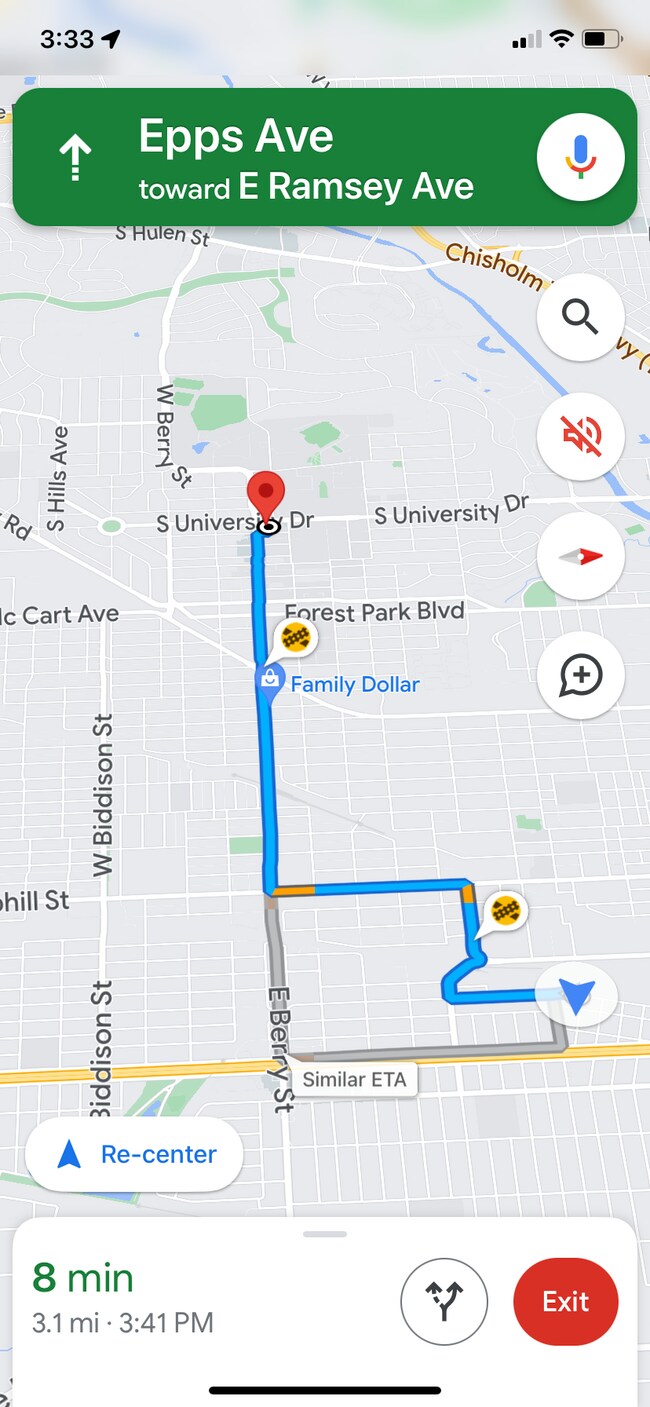Expand the Epps Ave direction banner
650x1407 pixels.
300,158
